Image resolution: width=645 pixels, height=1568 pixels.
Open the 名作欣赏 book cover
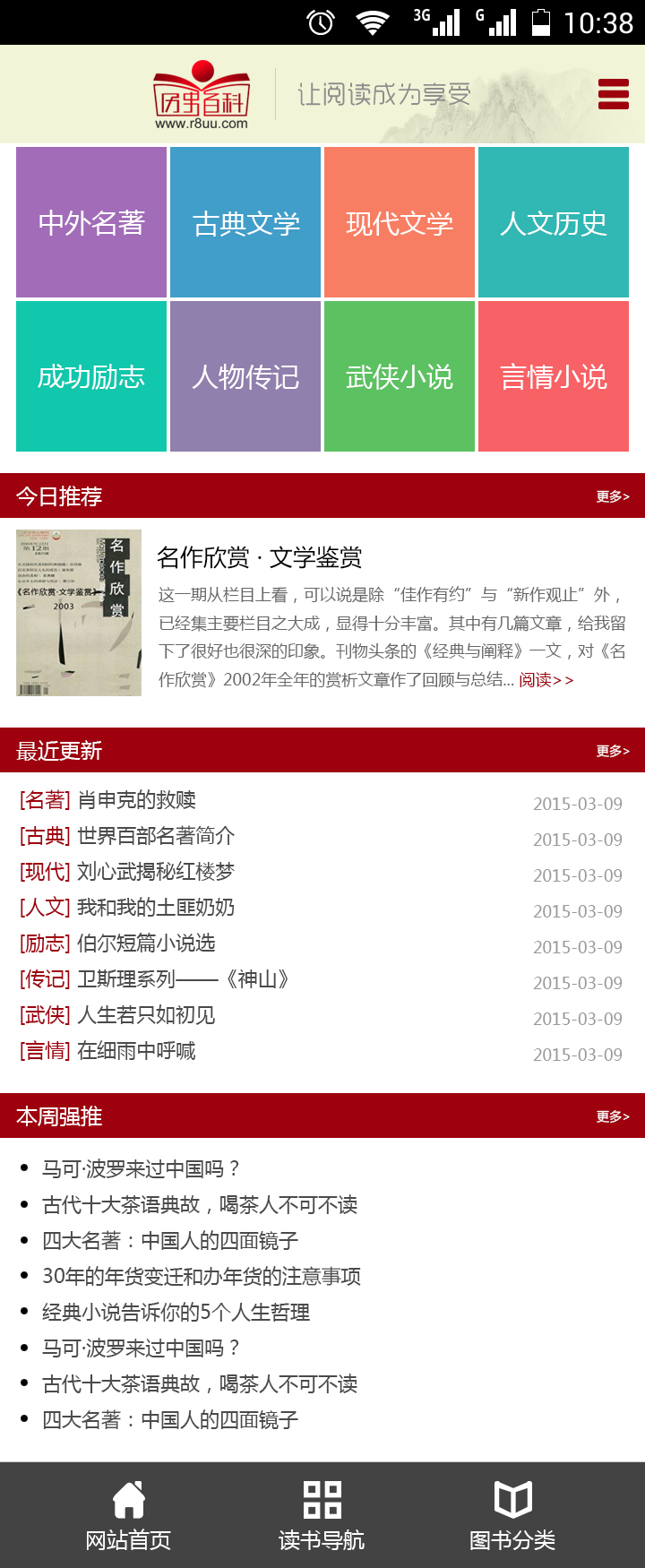tap(79, 613)
